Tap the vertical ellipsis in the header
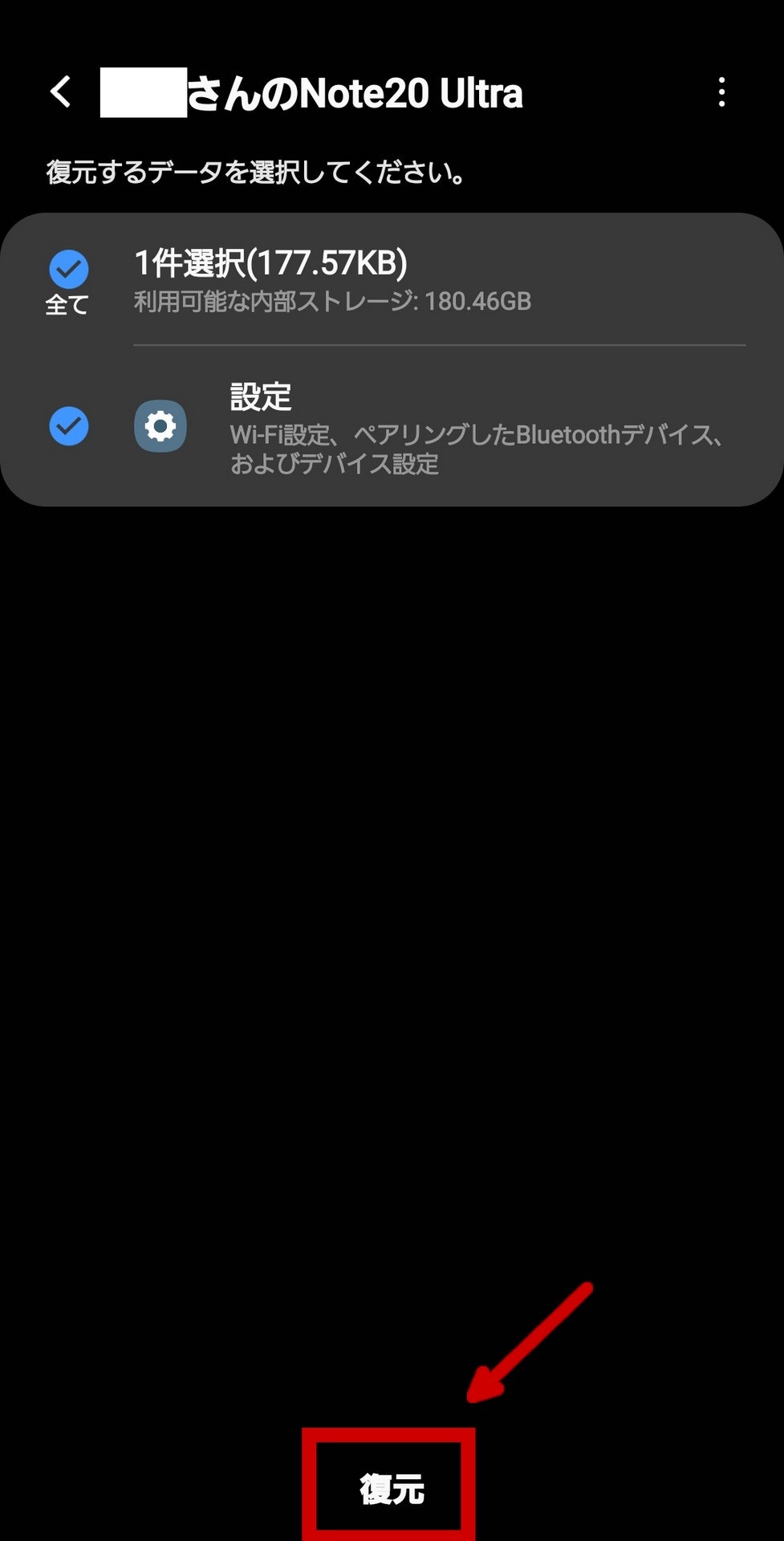This screenshot has height=1541, width=784. click(x=721, y=91)
